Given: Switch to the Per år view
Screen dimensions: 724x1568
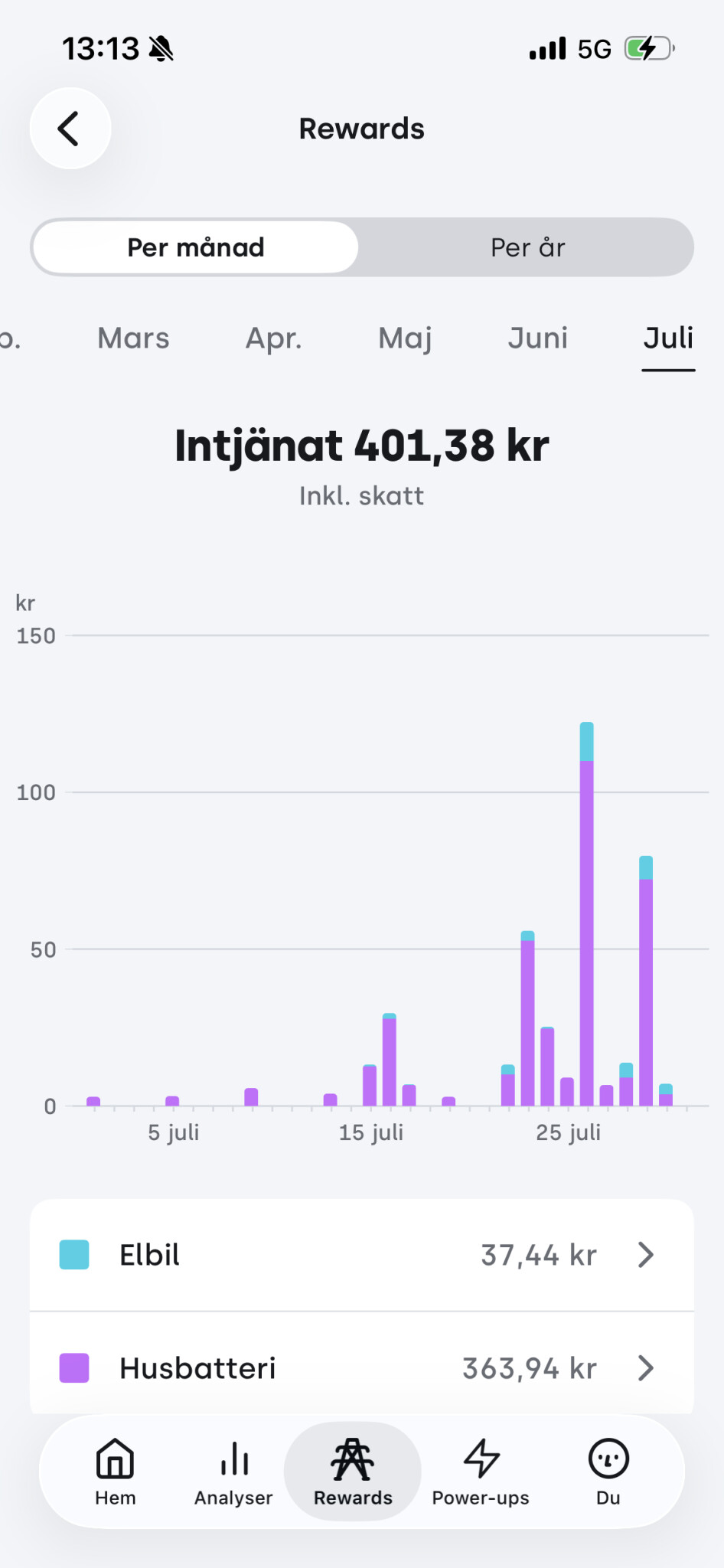Looking at the screenshot, I should pos(527,247).
